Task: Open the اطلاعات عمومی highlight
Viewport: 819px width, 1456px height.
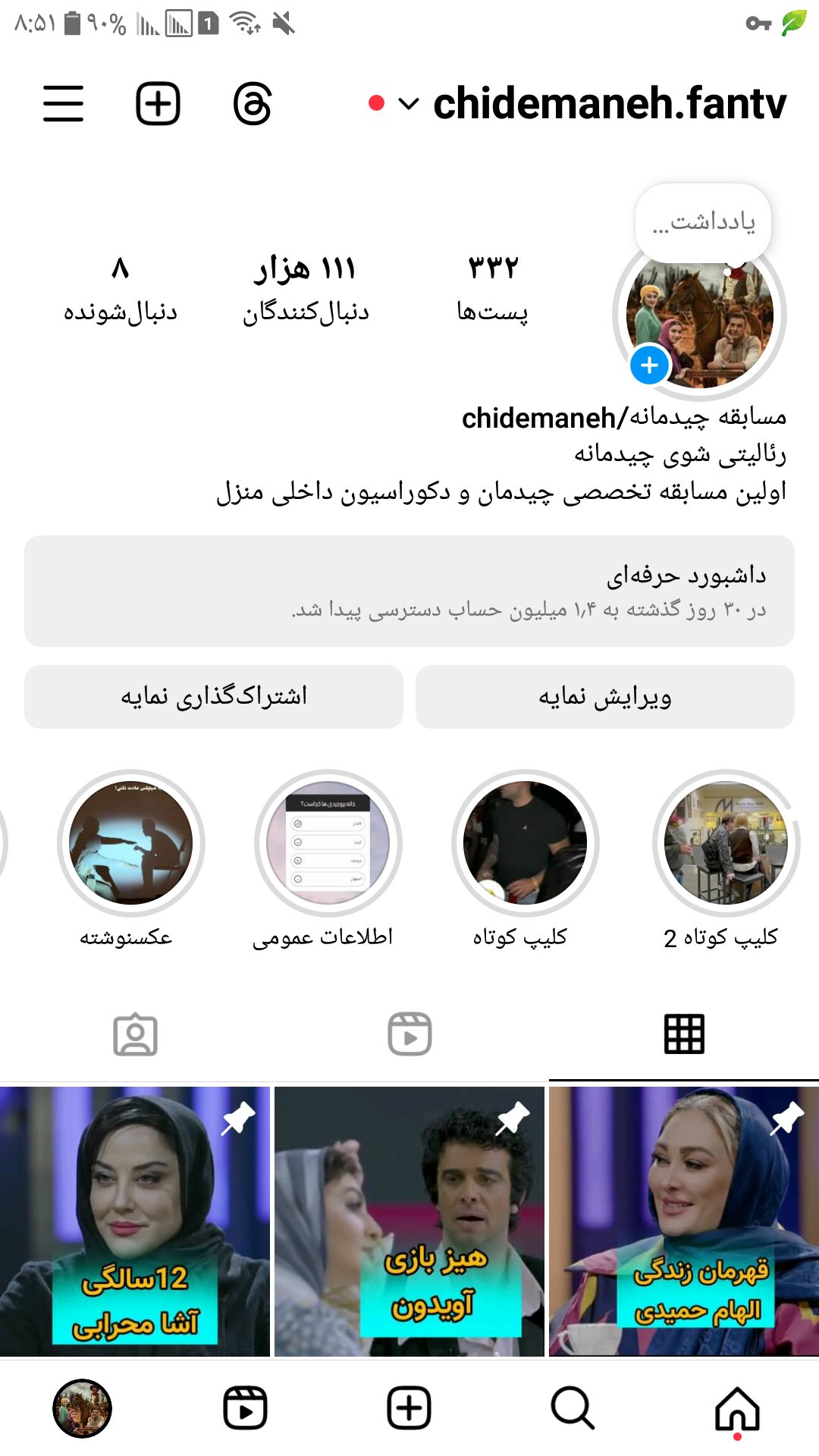Action: point(328,843)
